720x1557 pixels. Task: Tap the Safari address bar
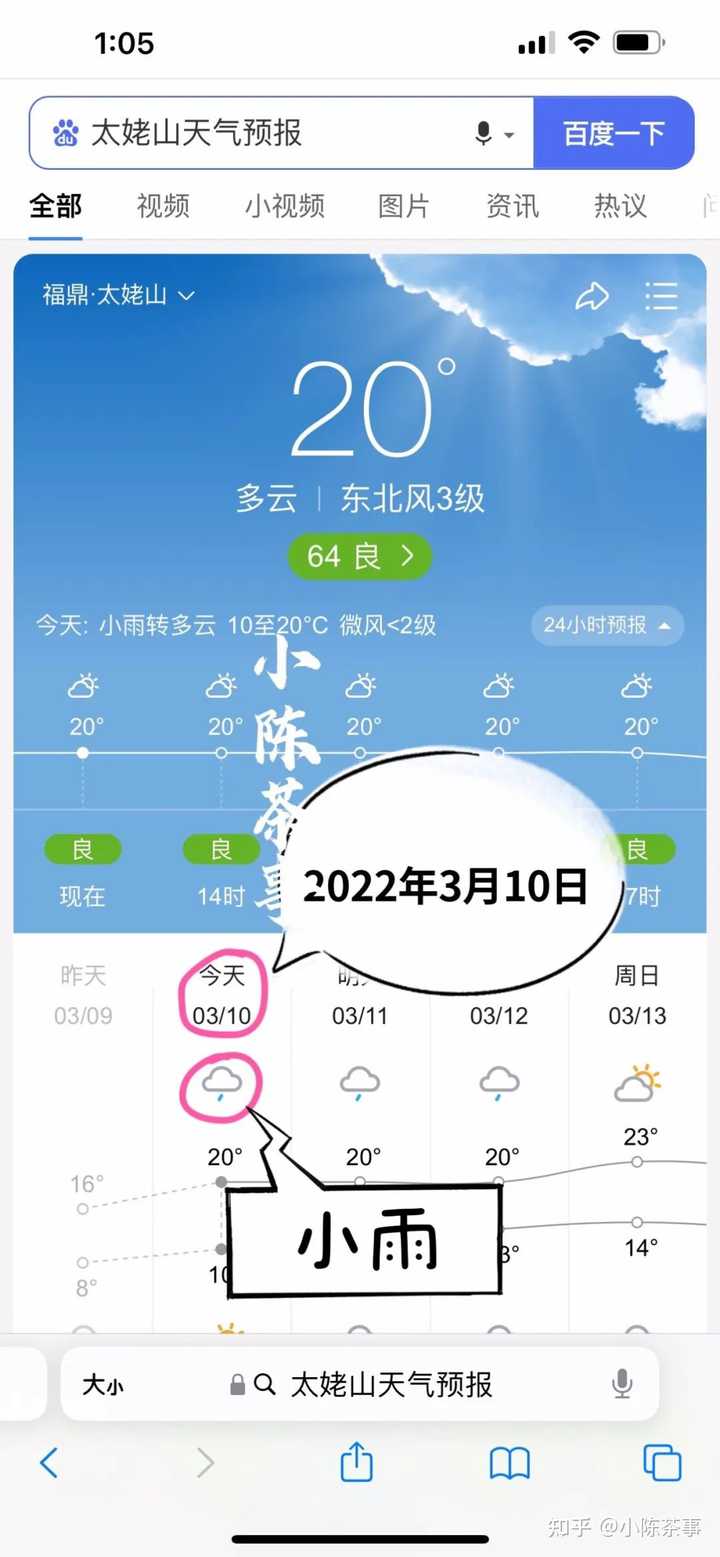pyautogui.click(x=390, y=1385)
